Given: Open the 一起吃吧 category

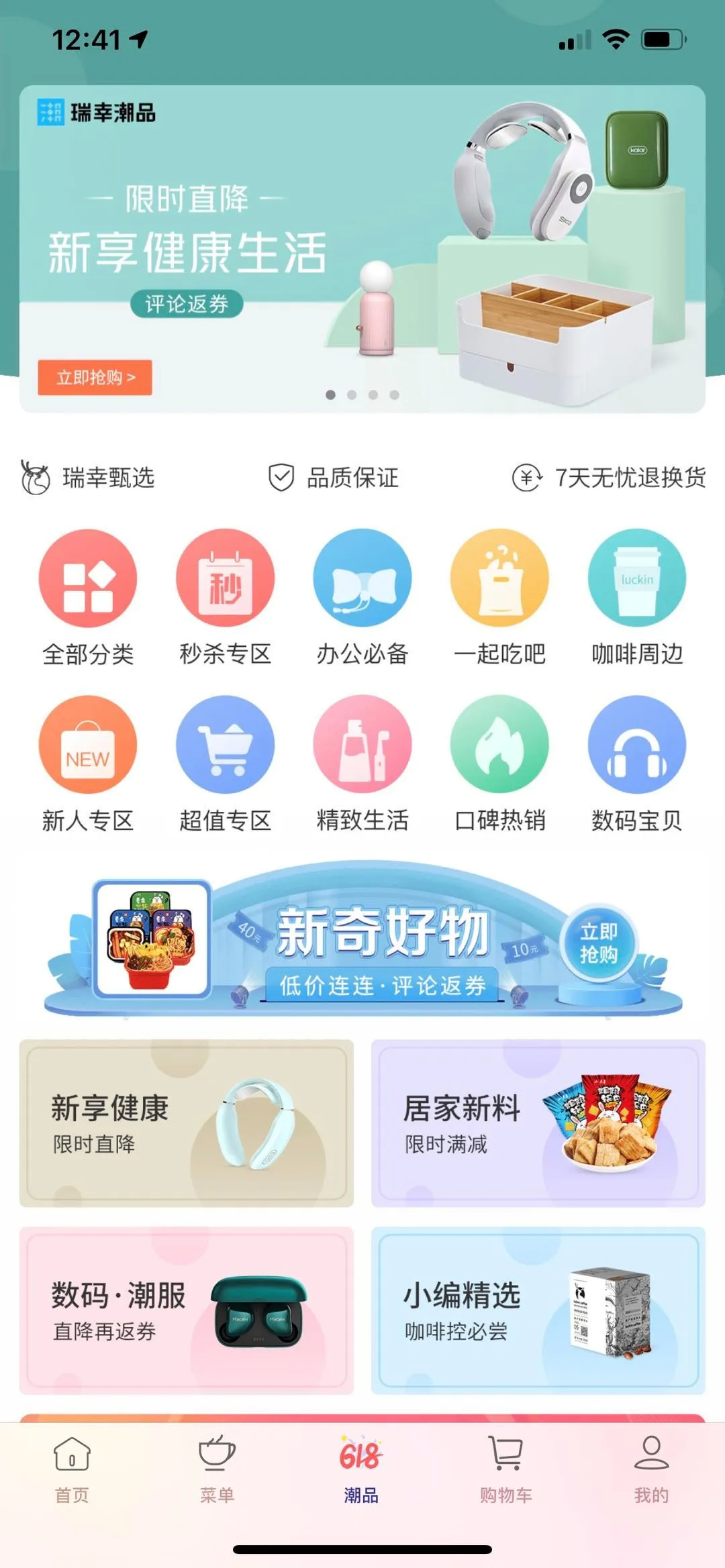Looking at the screenshot, I should 499,597.
